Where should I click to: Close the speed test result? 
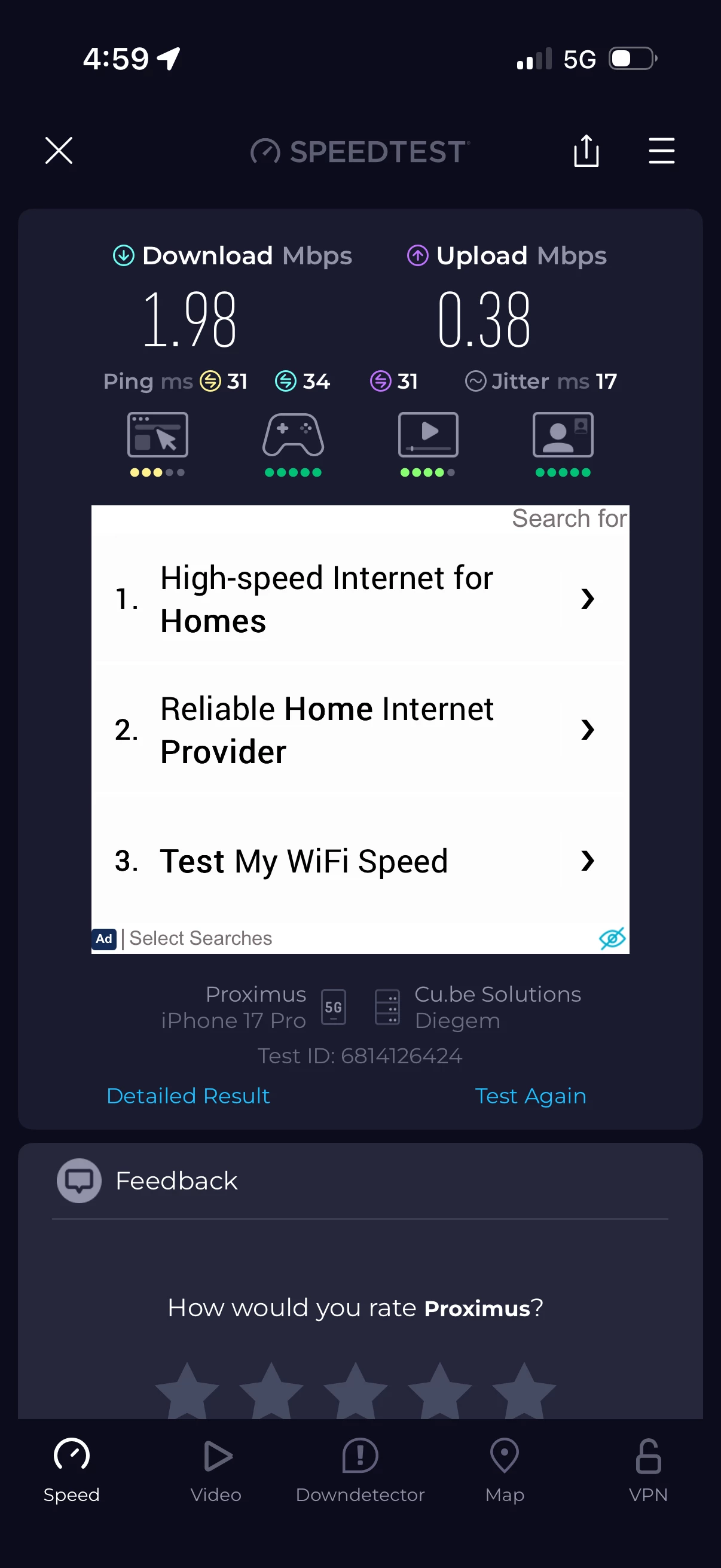coord(59,150)
